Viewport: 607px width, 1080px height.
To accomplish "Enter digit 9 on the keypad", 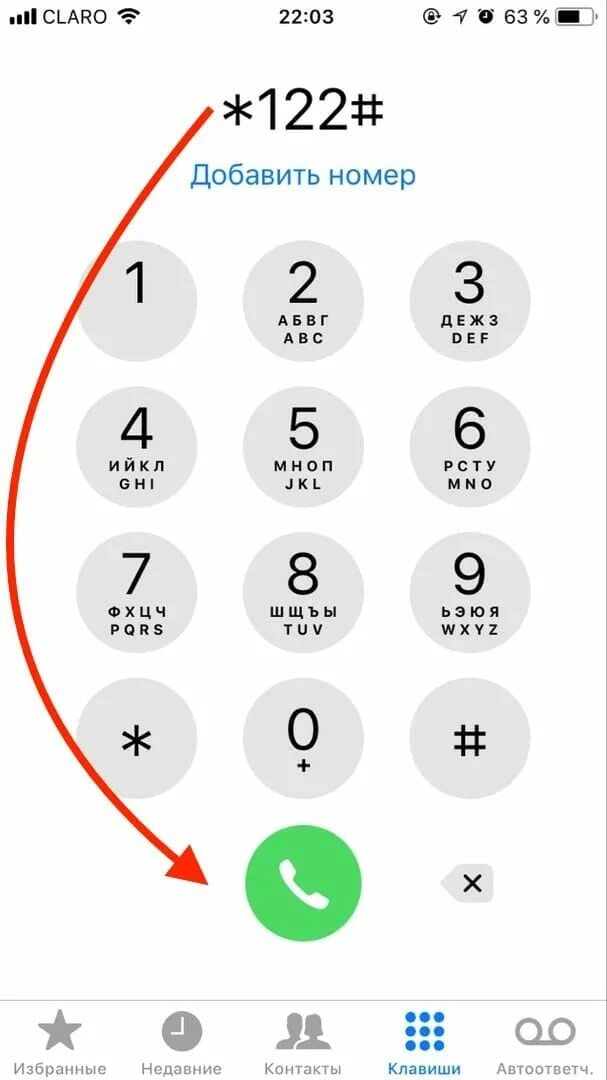I will pyautogui.click(x=470, y=592).
